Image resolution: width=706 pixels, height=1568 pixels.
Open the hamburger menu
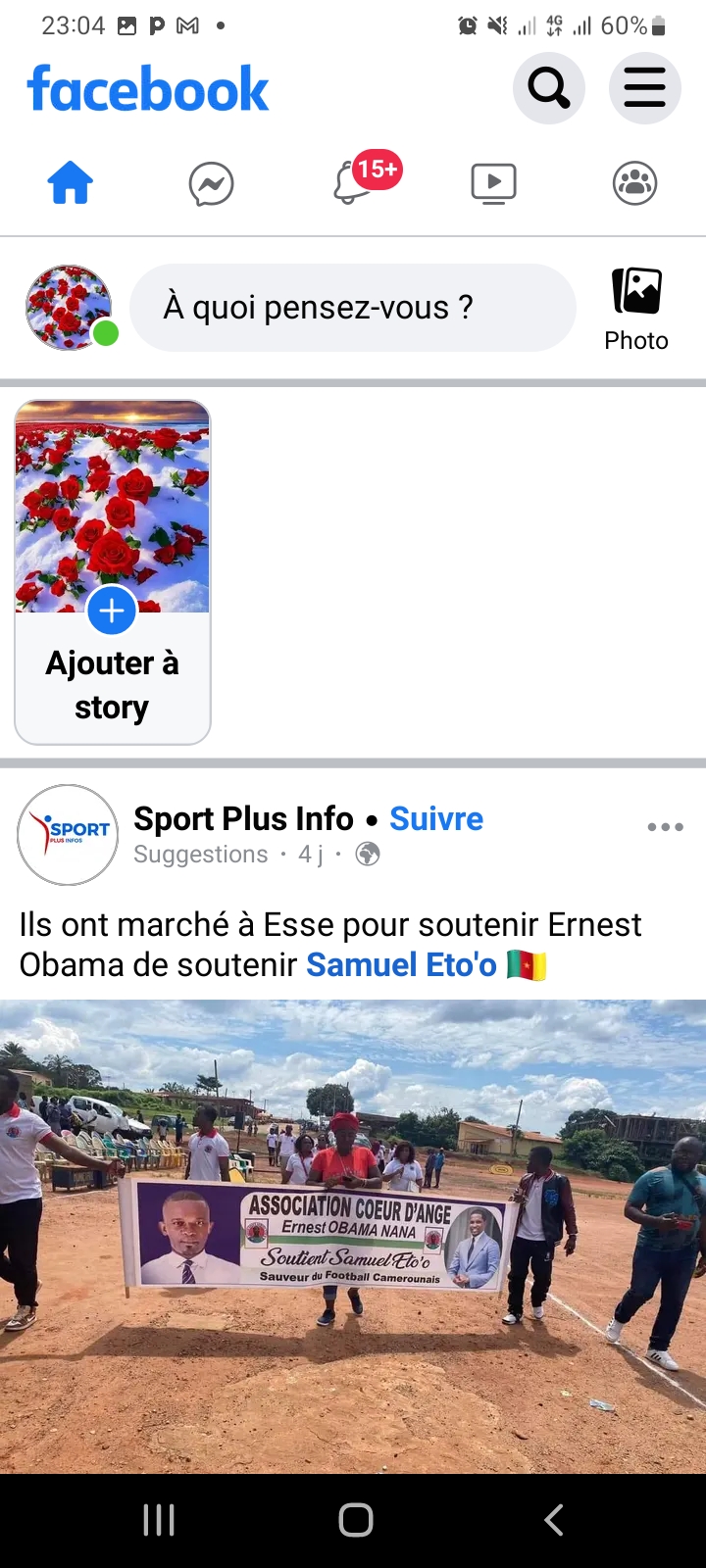click(x=644, y=89)
